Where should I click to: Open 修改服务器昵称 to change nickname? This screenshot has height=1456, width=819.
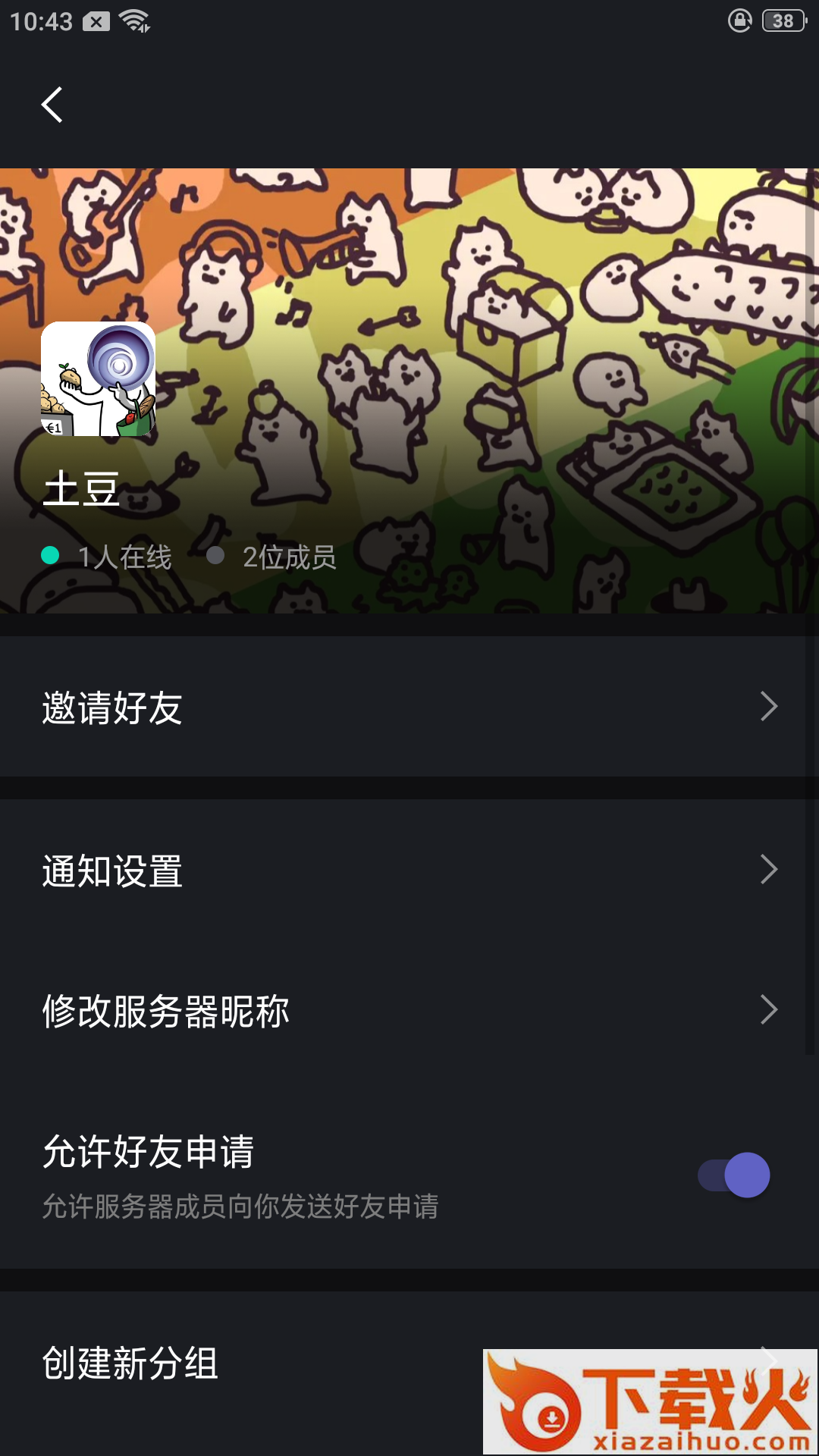(409, 1010)
